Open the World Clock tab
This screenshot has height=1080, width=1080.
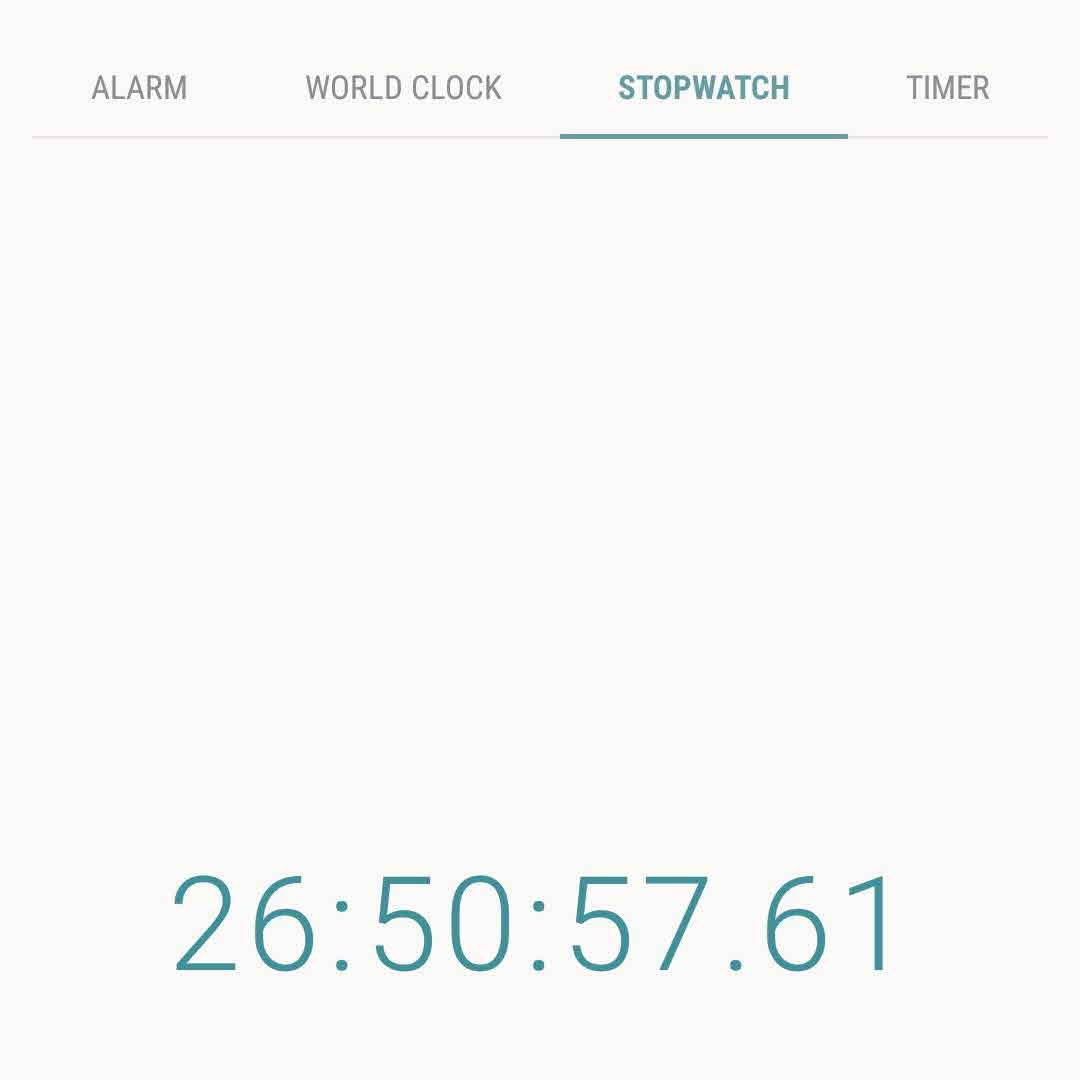click(x=403, y=88)
